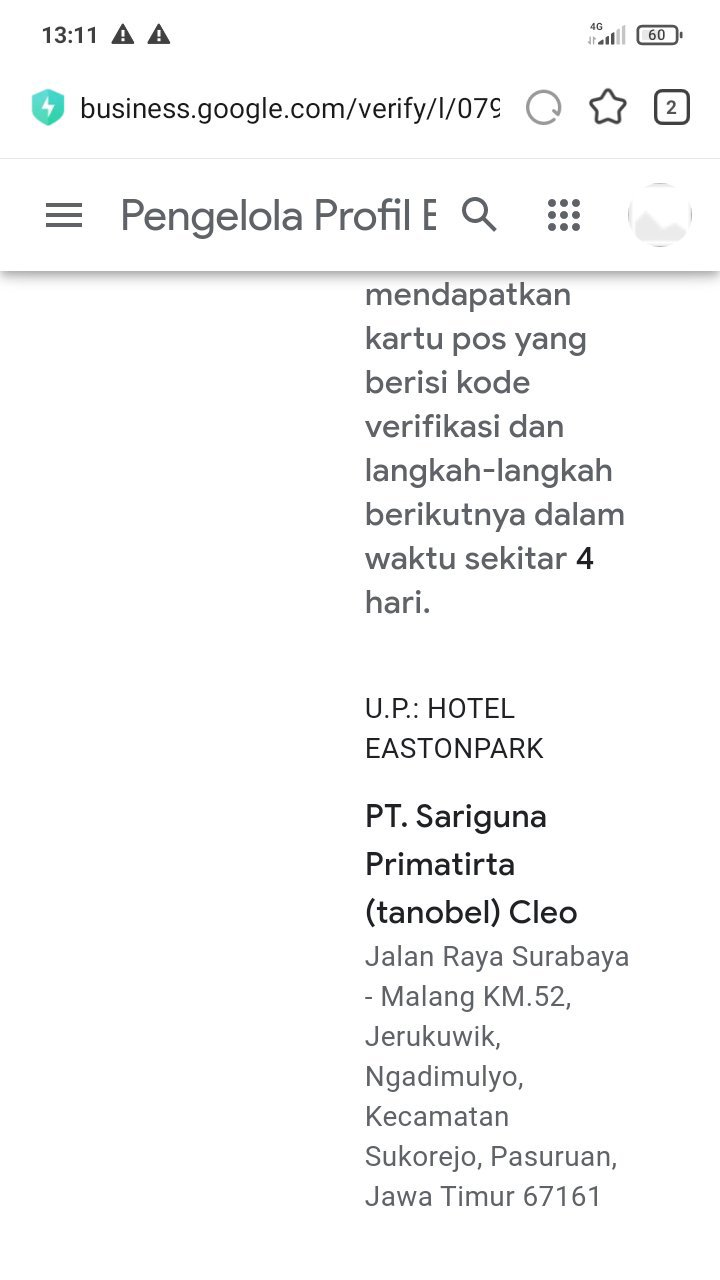Image resolution: width=720 pixels, height=1280 pixels.
Task: Tap the search icon in Pengelola Profil
Action: click(x=479, y=214)
